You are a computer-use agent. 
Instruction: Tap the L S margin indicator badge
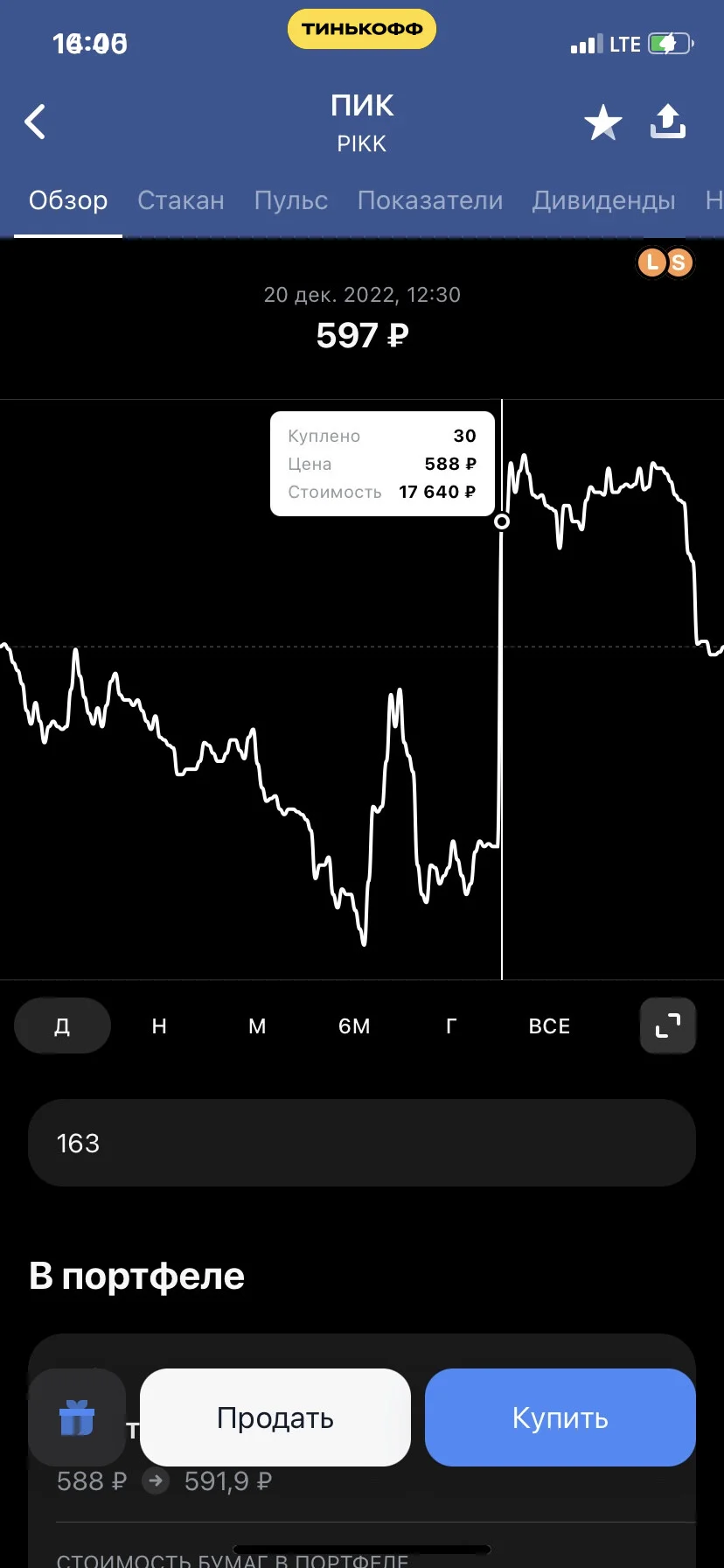point(665,262)
